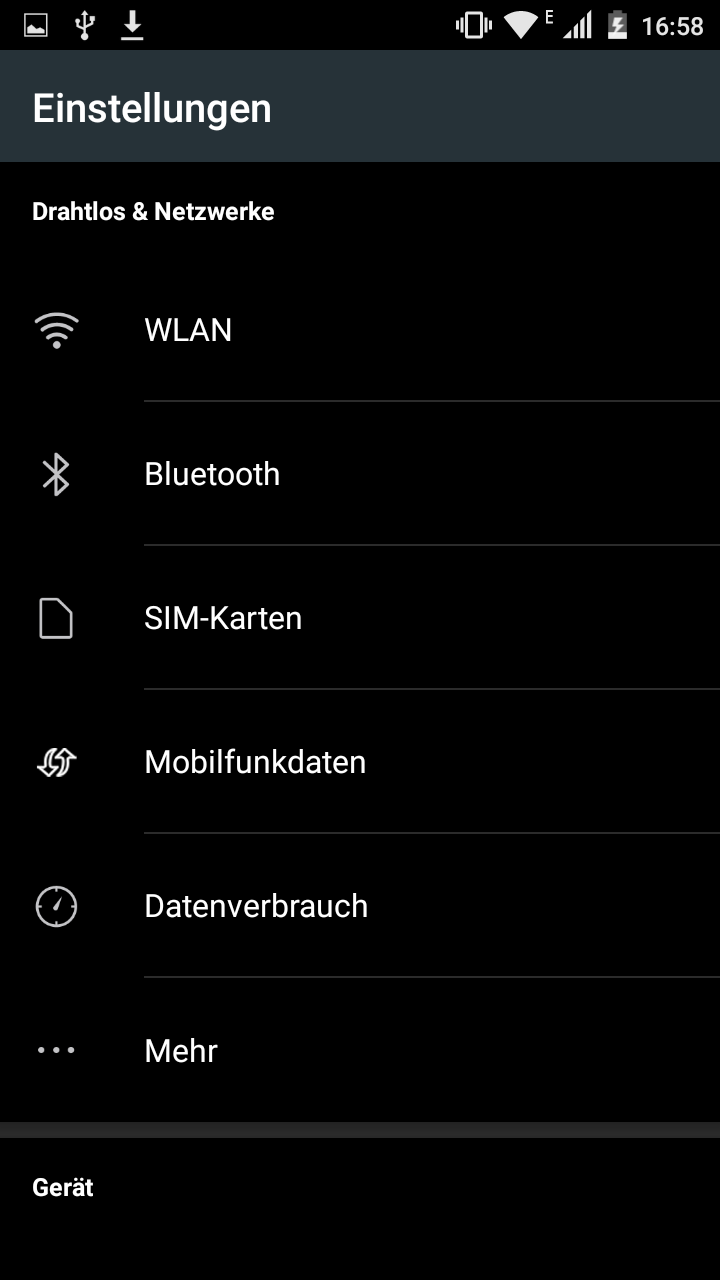This screenshot has height=1280, width=720.
Task: Open Bluetooth settings
Action: [x=360, y=474]
